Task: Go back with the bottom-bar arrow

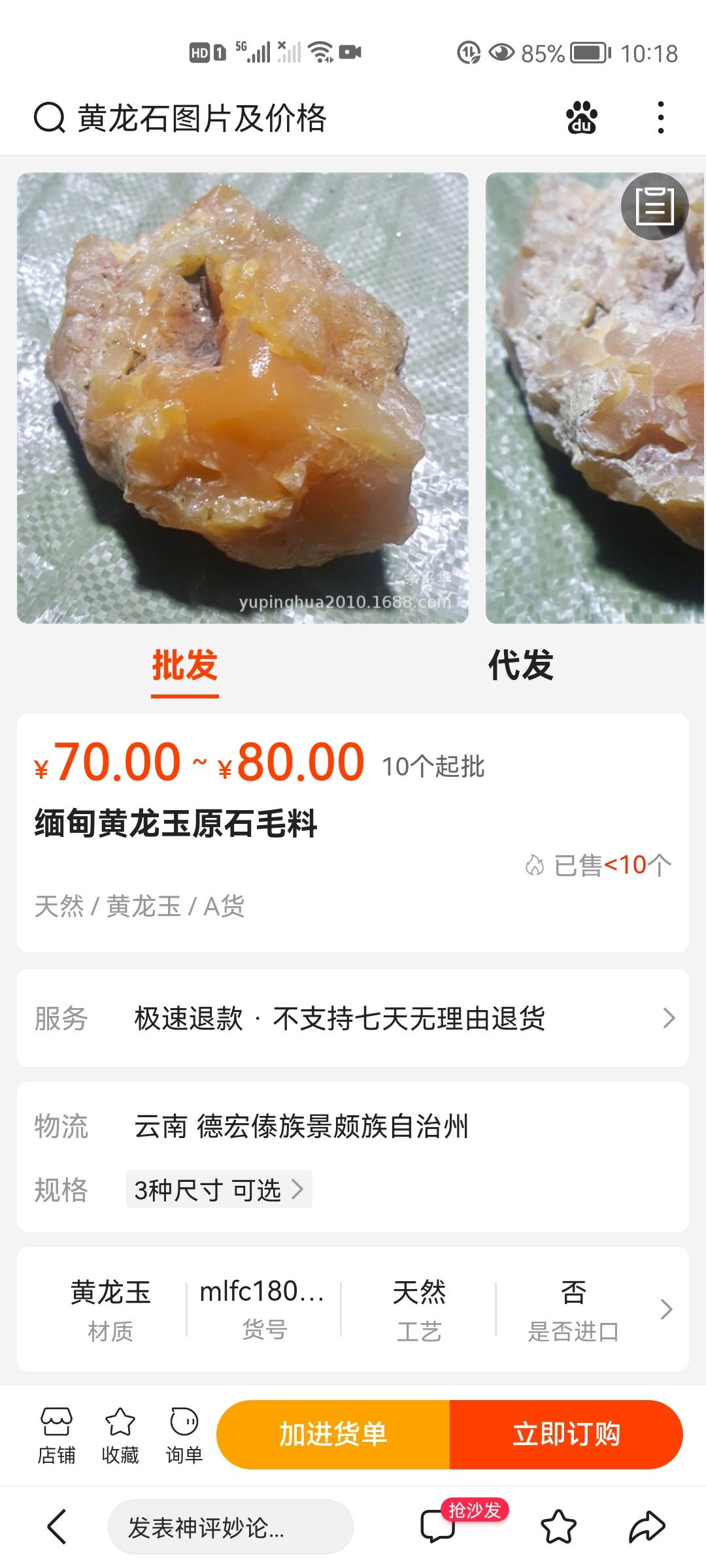Action: pos(57,1527)
